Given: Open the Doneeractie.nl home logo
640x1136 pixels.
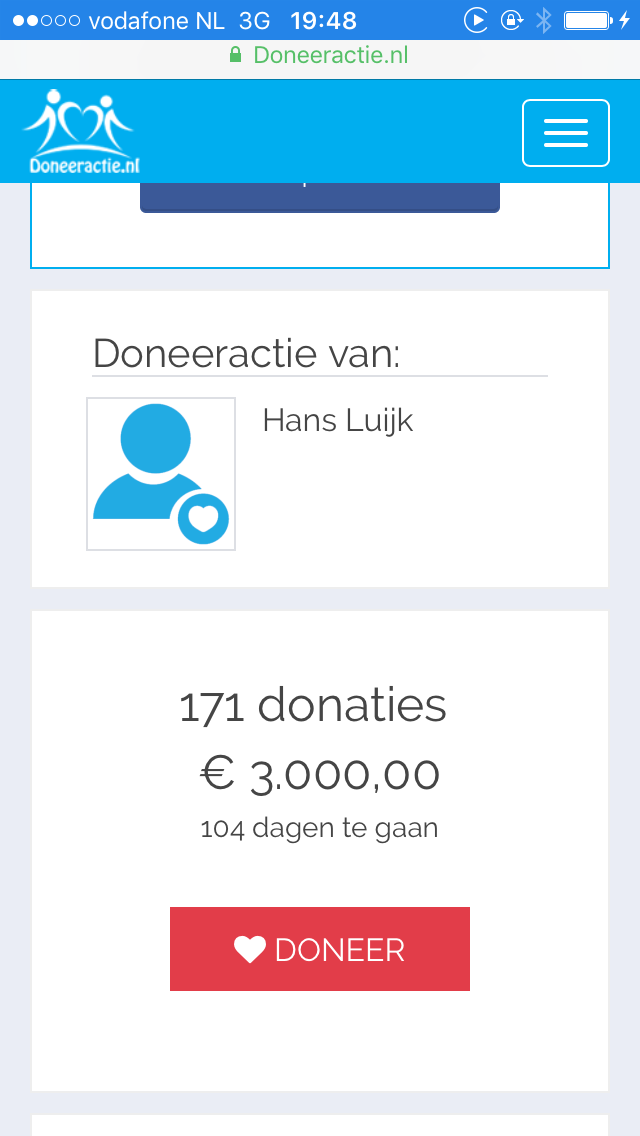Looking at the screenshot, I should [80, 132].
